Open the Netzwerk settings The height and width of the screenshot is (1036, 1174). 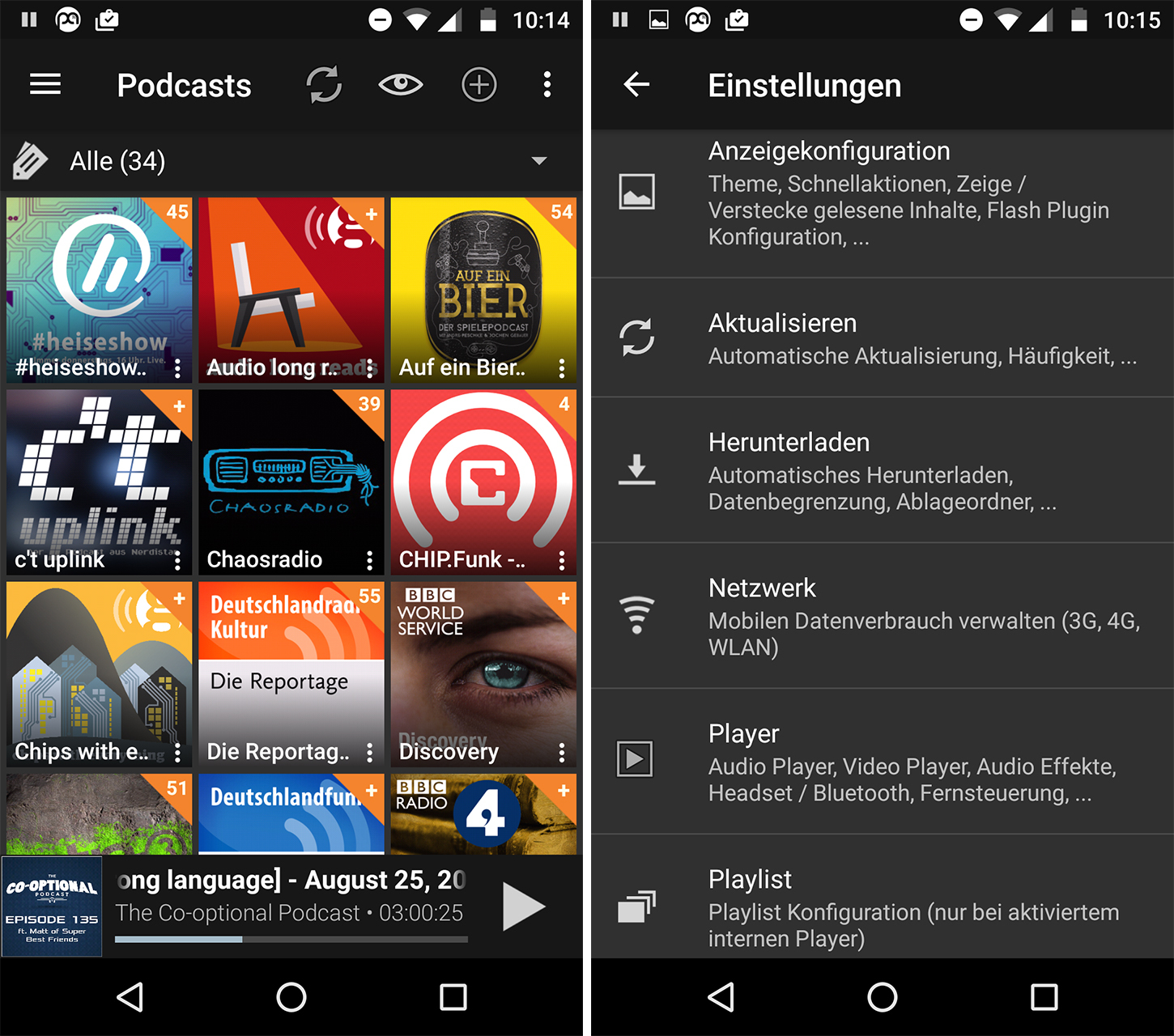coord(883,616)
